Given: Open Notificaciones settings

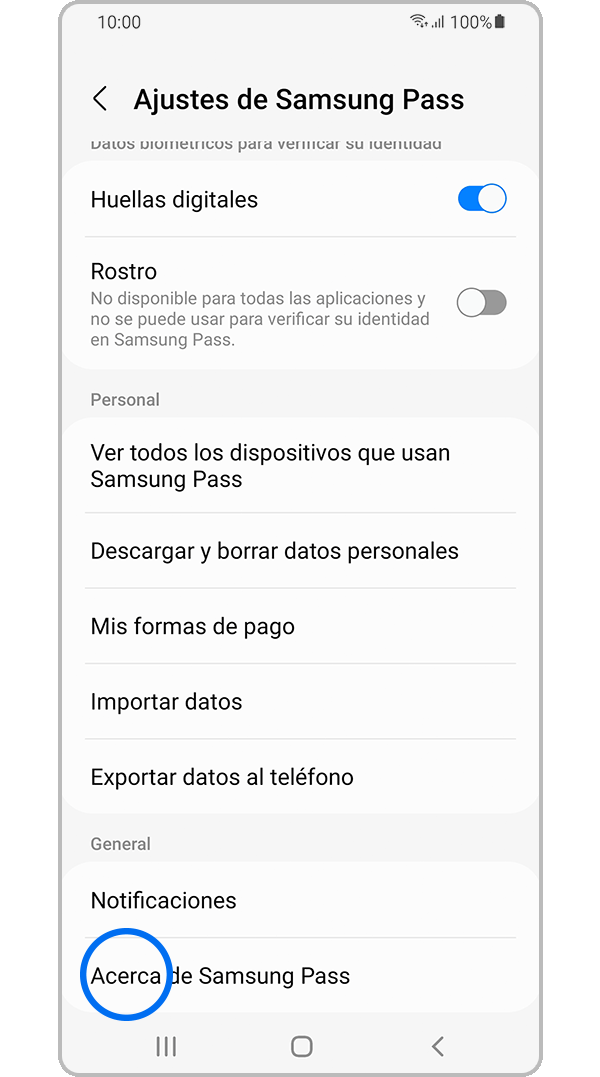Looking at the screenshot, I should (164, 900).
